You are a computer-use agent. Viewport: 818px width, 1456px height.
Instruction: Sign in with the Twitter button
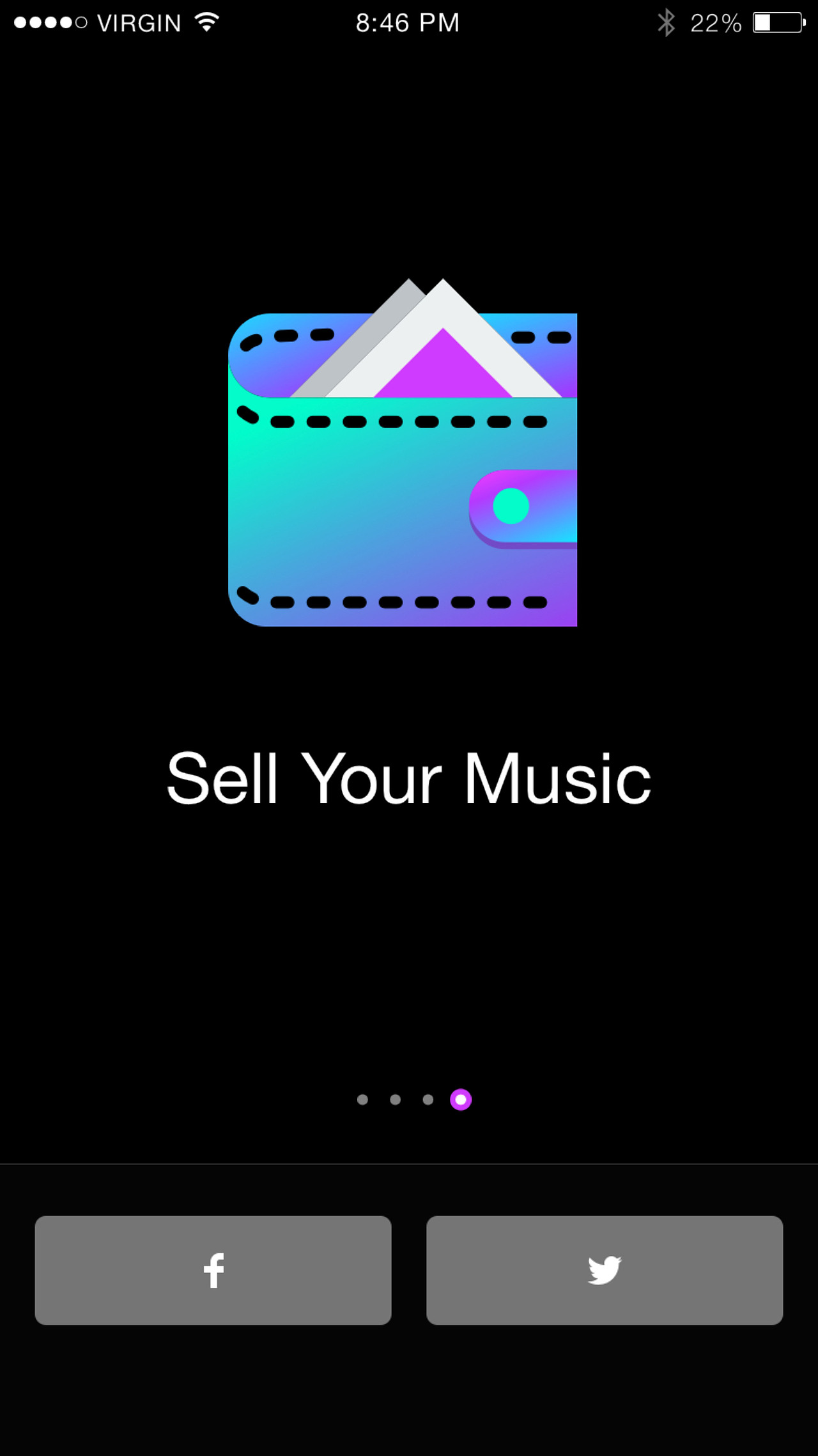604,1270
